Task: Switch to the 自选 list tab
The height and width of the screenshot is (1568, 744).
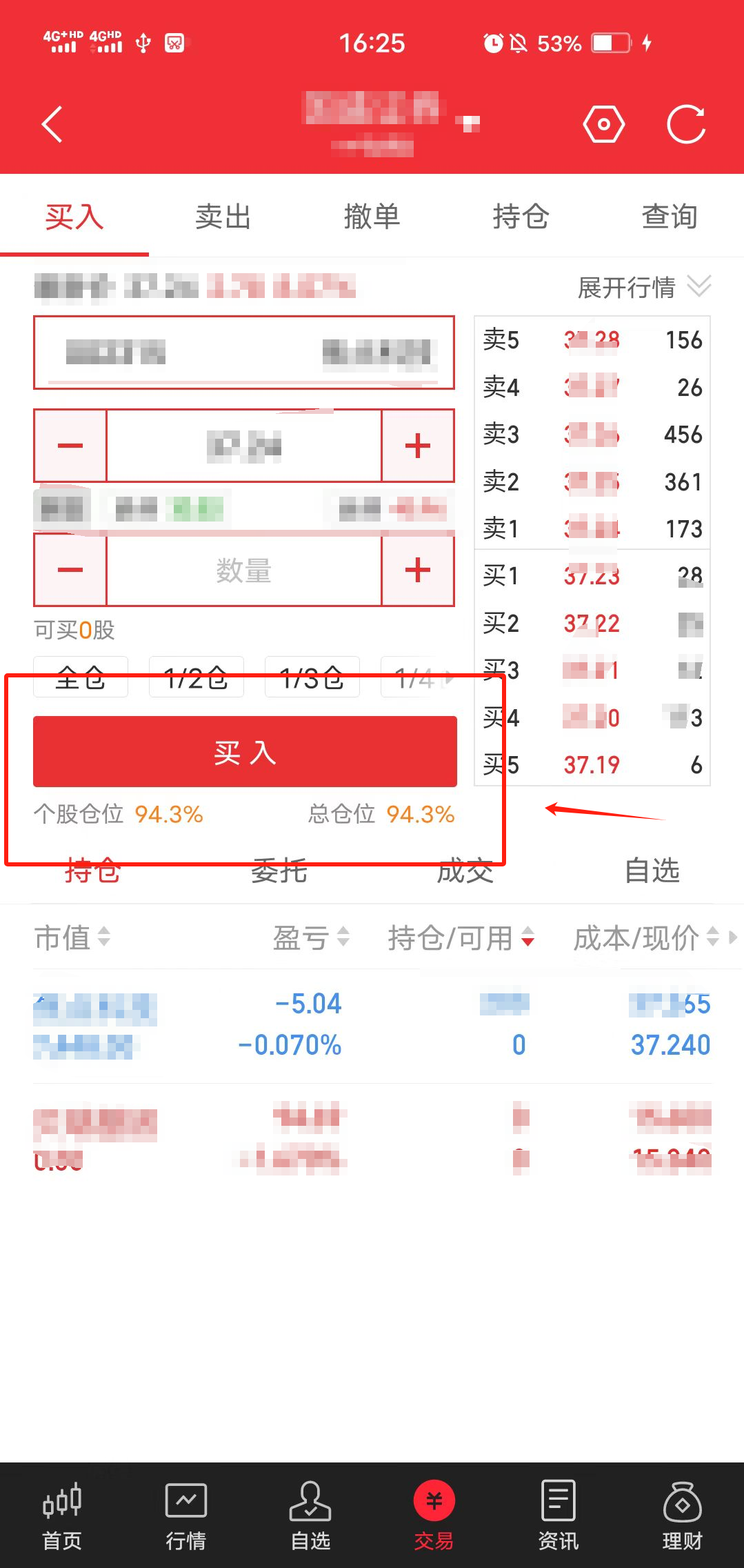Action: coord(652,871)
